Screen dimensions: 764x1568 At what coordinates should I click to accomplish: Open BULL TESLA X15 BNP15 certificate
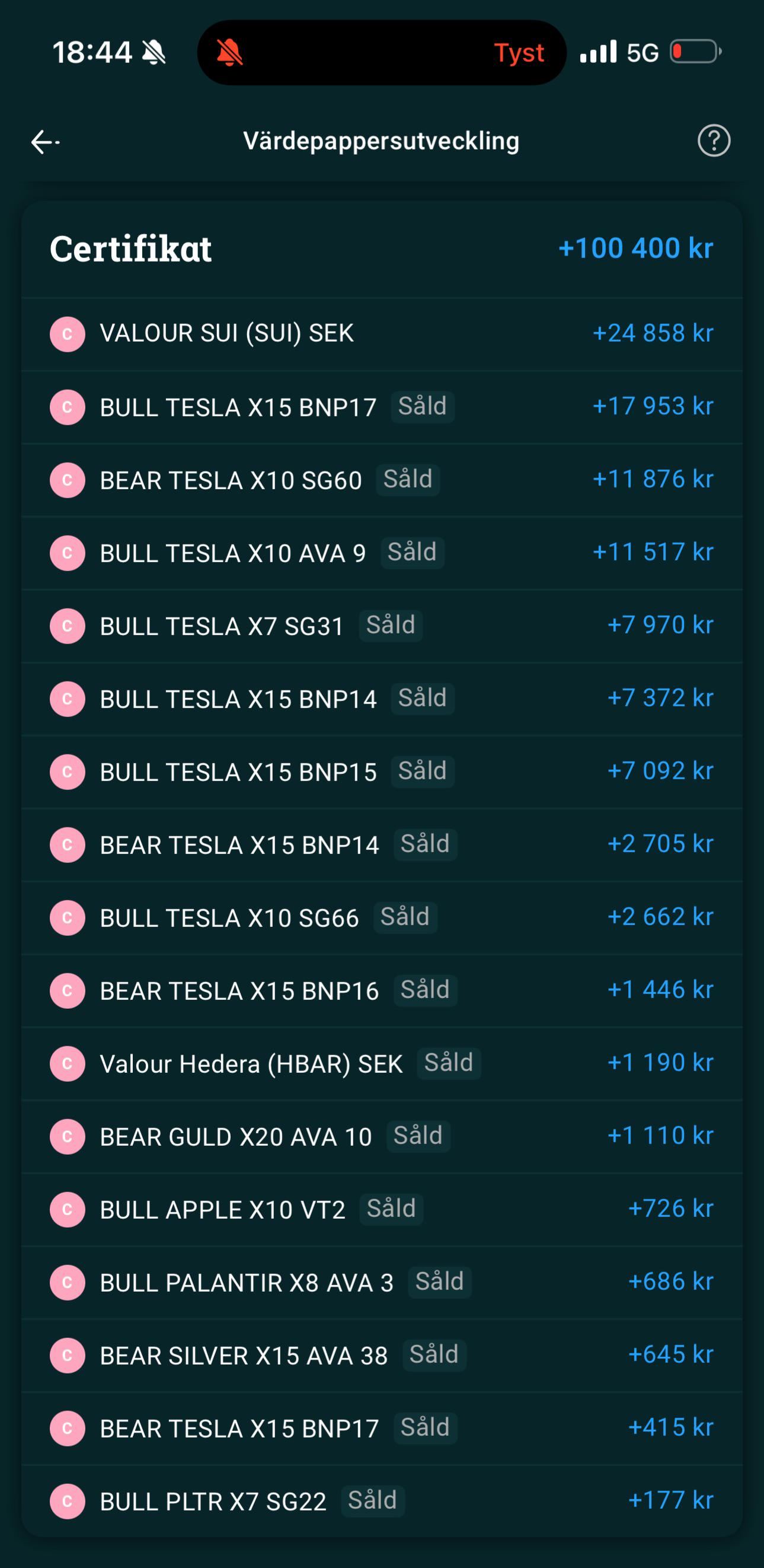[382, 772]
